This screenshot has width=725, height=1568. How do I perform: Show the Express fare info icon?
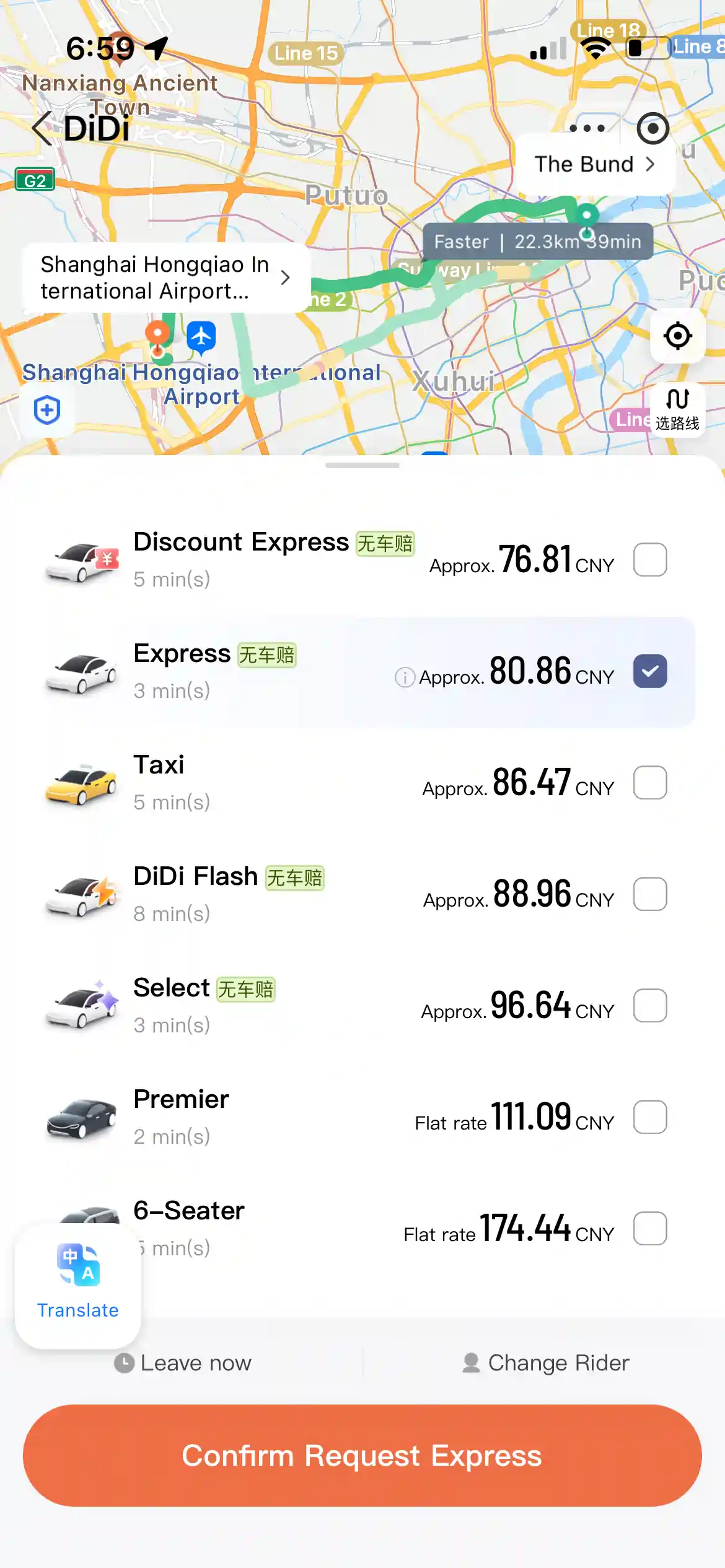coord(405,677)
